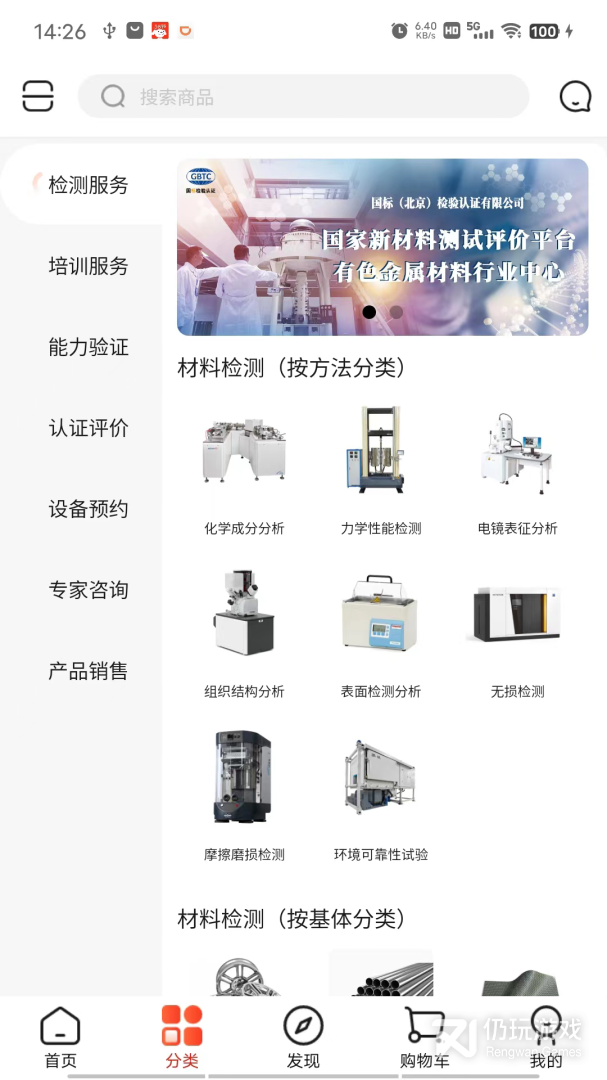Open the 认证评价 category
Viewport: 607px width, 1080px height.
(88, 428)
